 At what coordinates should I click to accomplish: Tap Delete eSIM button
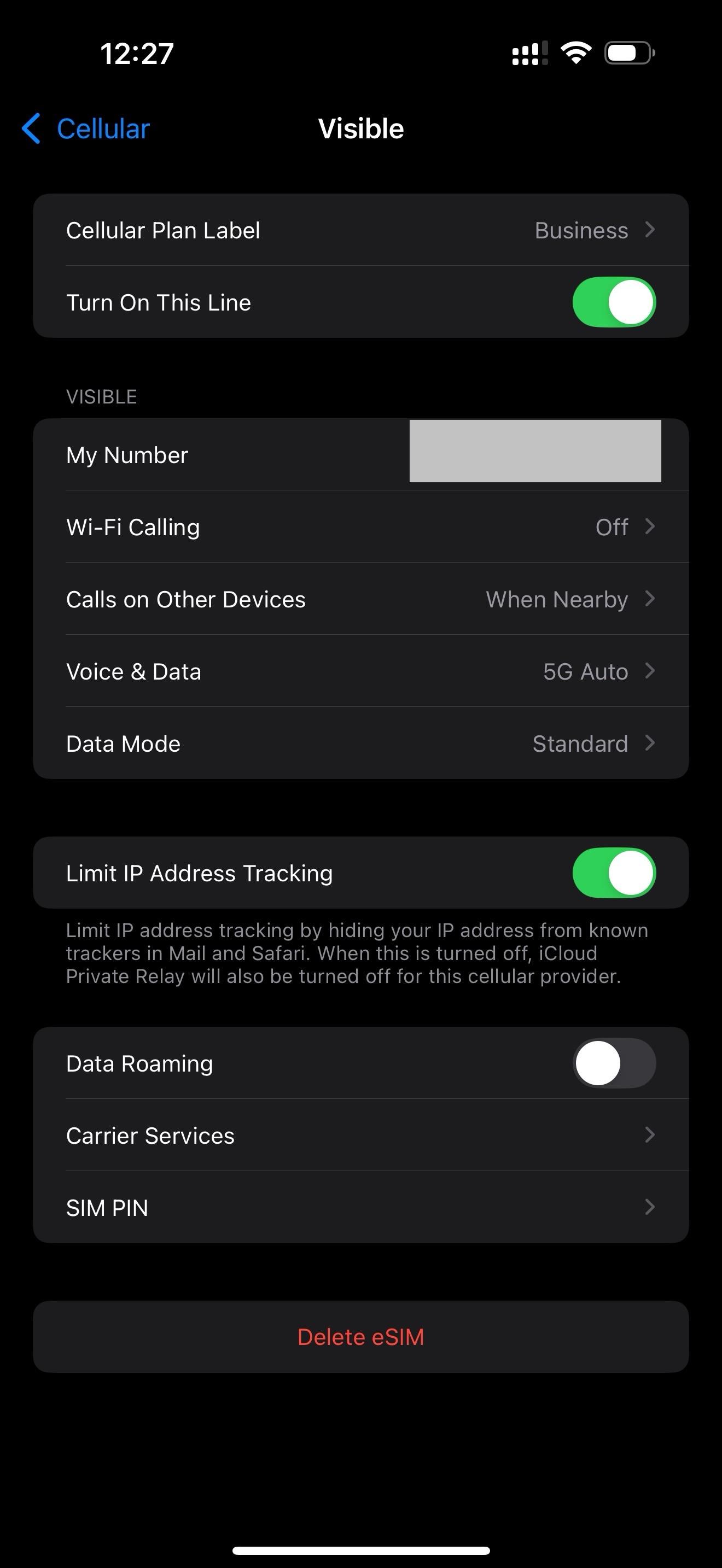click(361, 1337)
